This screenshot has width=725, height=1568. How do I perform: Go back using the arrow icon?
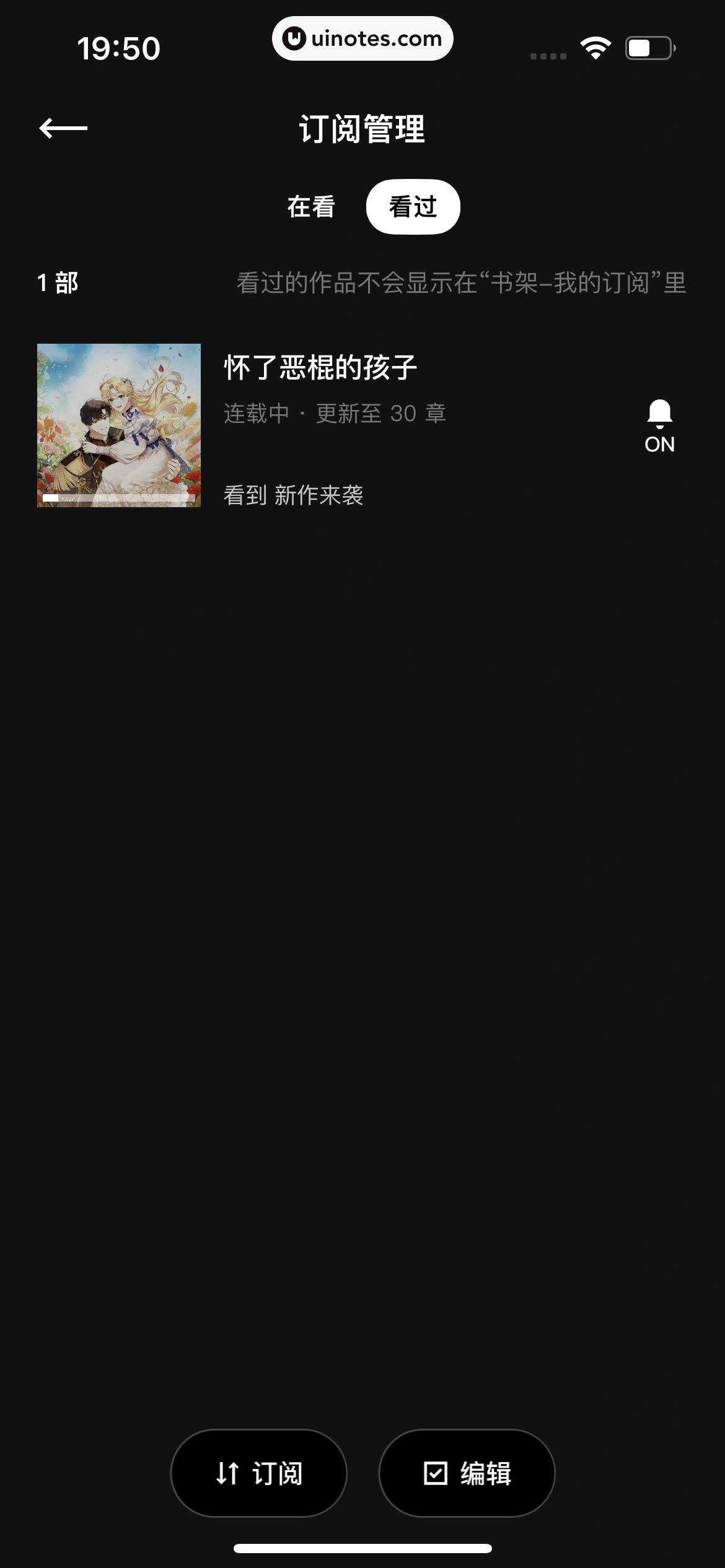[63, 128]
